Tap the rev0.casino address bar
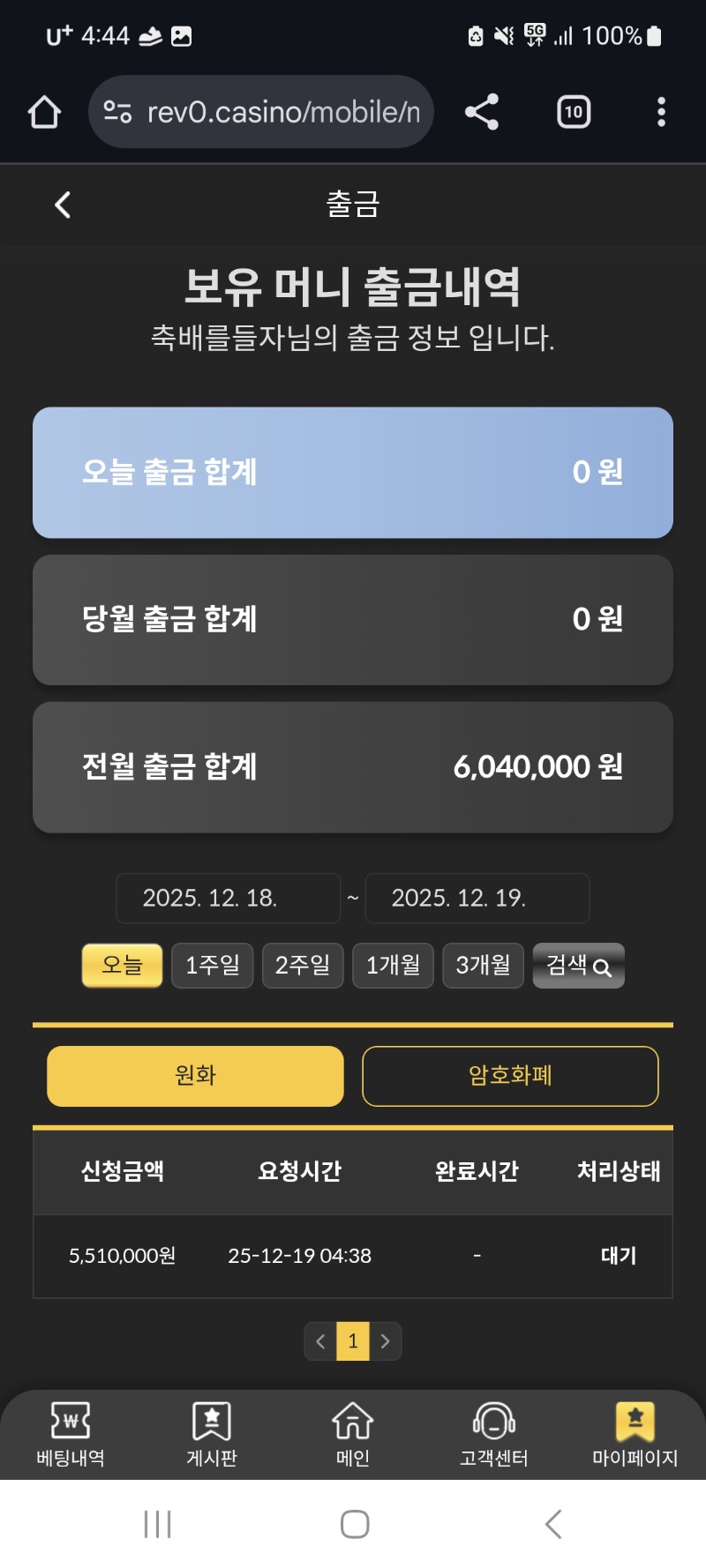Viewport: 706px width, 1568px height. [x=261, y=112]
